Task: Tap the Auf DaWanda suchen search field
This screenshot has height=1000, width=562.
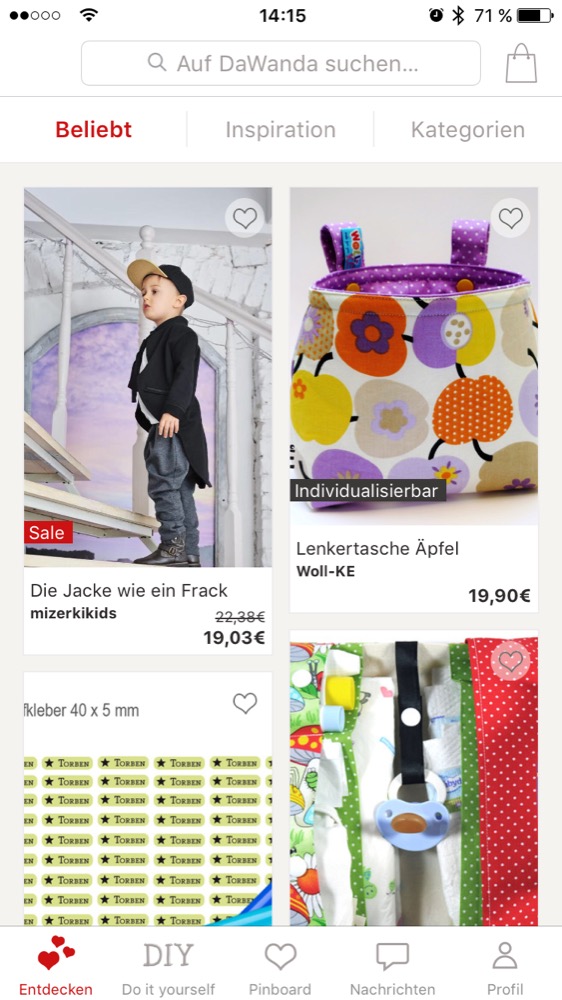Action: tap(281, 63)
